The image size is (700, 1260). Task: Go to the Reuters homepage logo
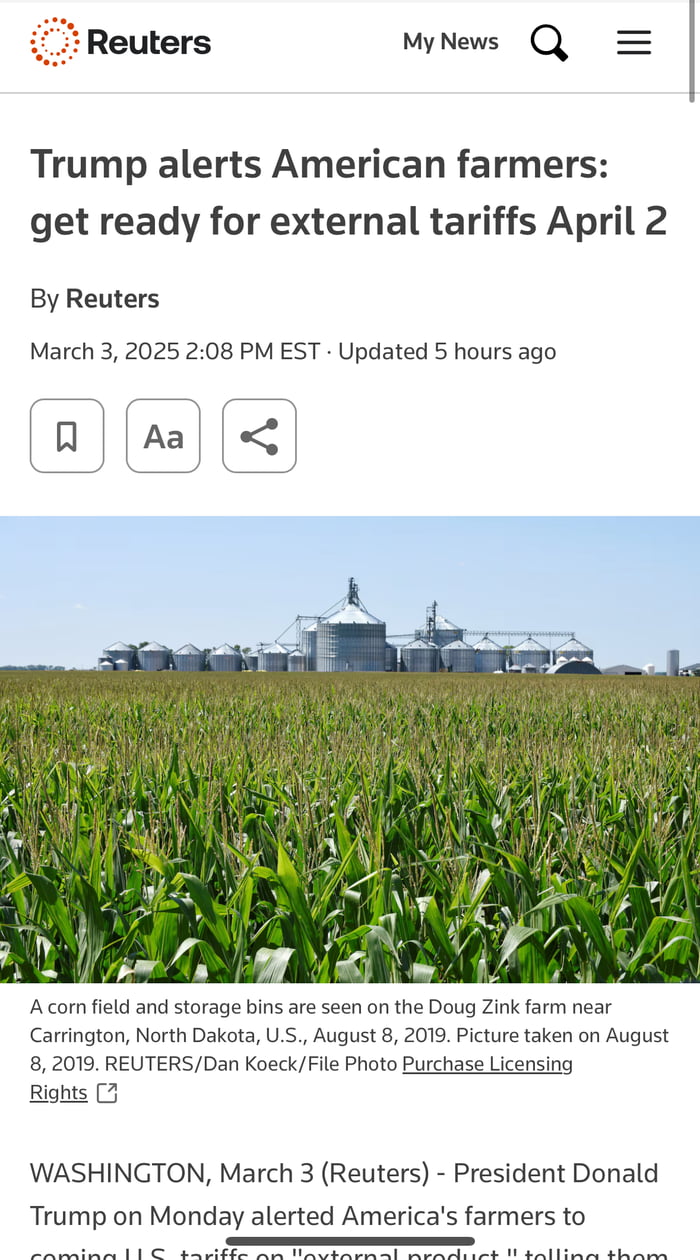pyautogui.click(x=121, y=42)
